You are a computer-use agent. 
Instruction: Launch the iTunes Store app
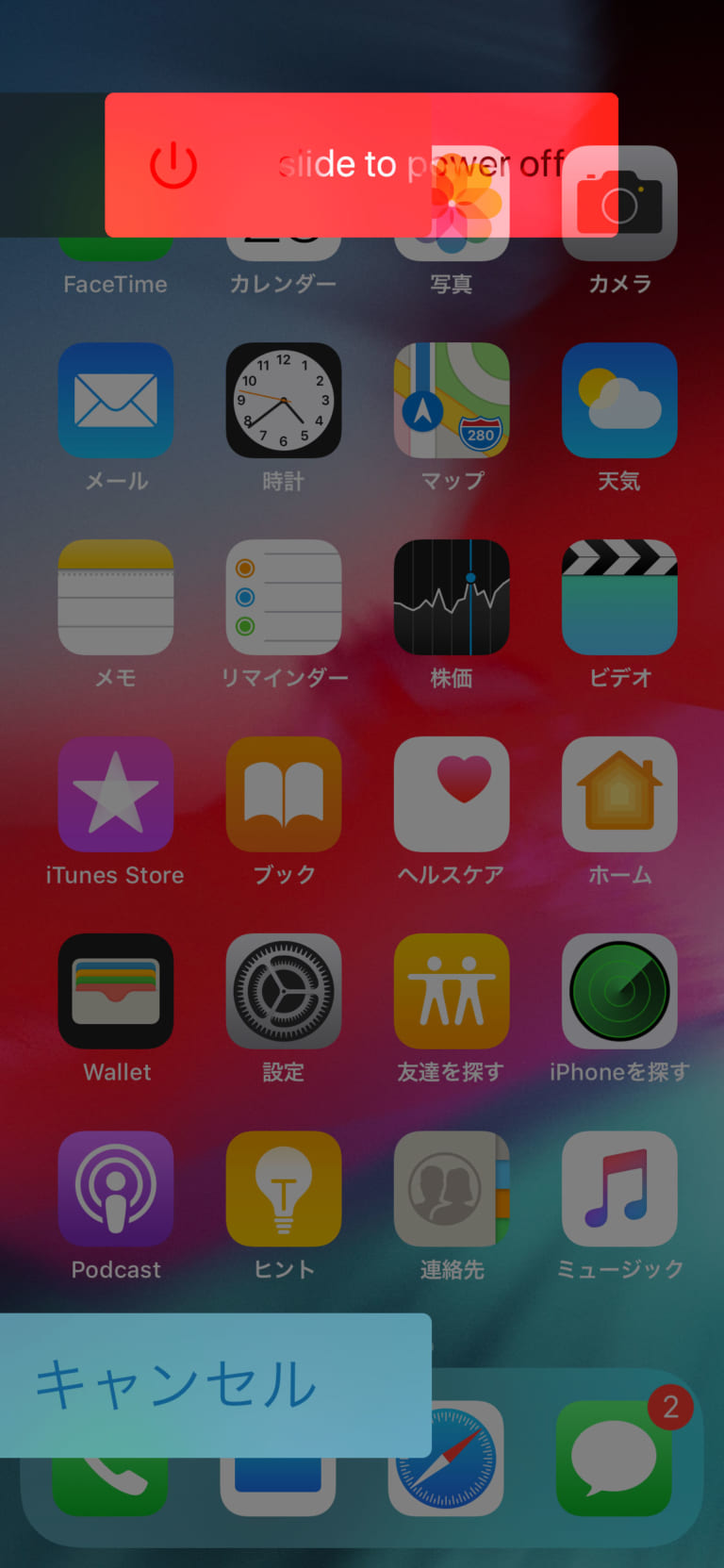point(116,793)
